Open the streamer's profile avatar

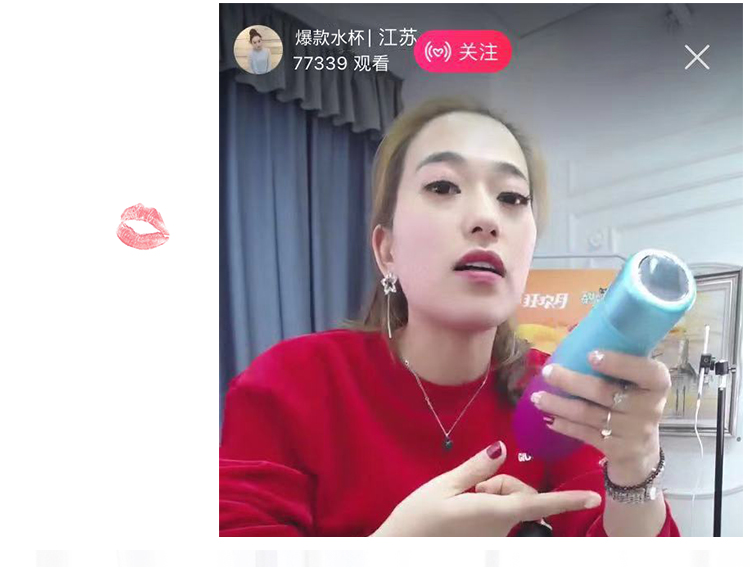pyautogui.click(x=258, y=50)
